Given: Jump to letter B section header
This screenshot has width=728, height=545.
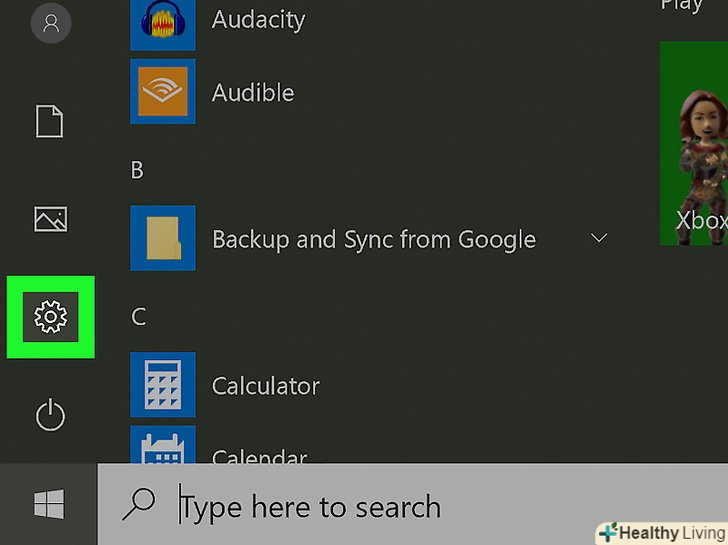Looking at the screenshot, I should [138, 170].
